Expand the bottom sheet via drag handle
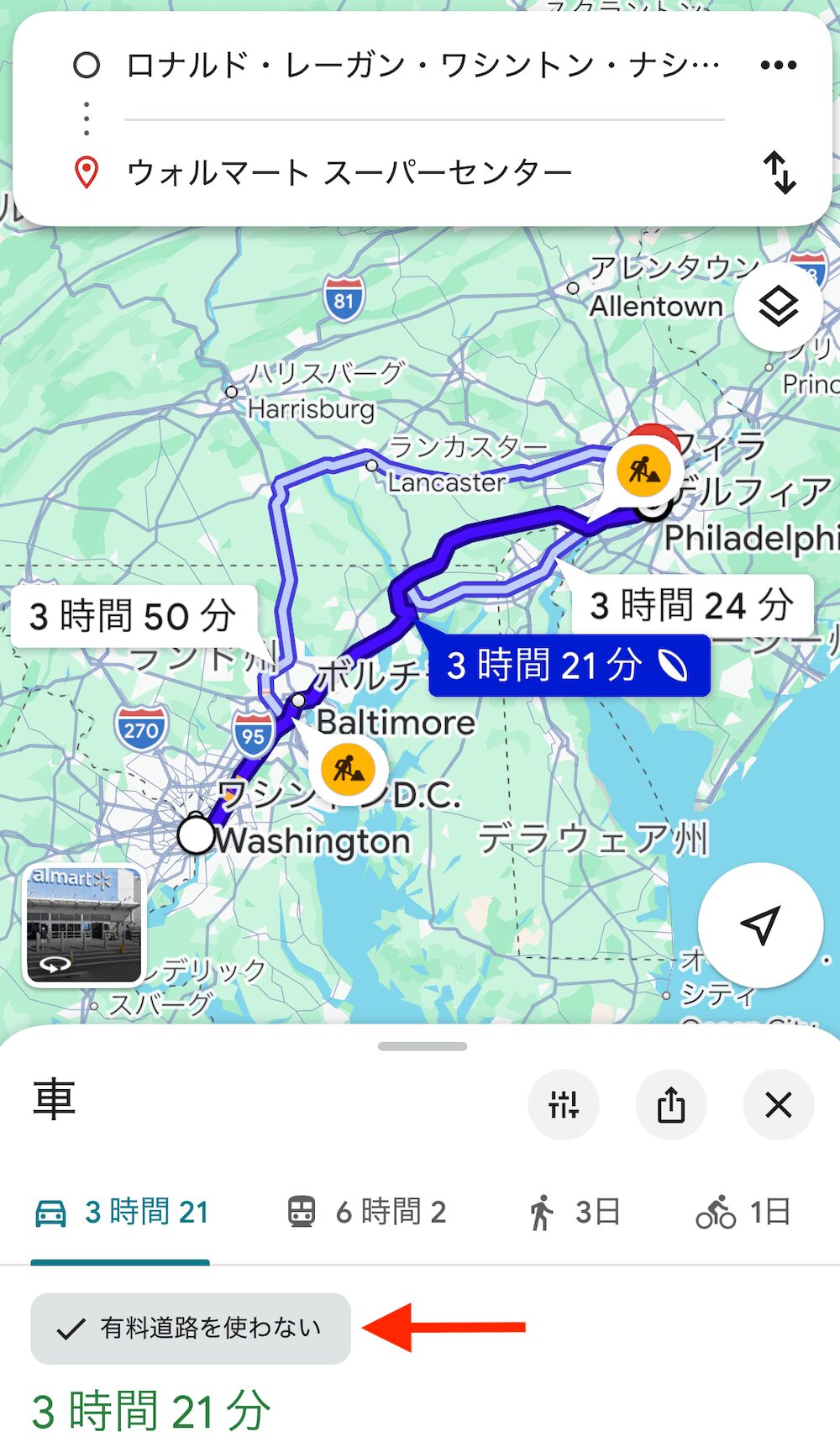This screenshot has width=840, height=1437. click(420, 1045)
